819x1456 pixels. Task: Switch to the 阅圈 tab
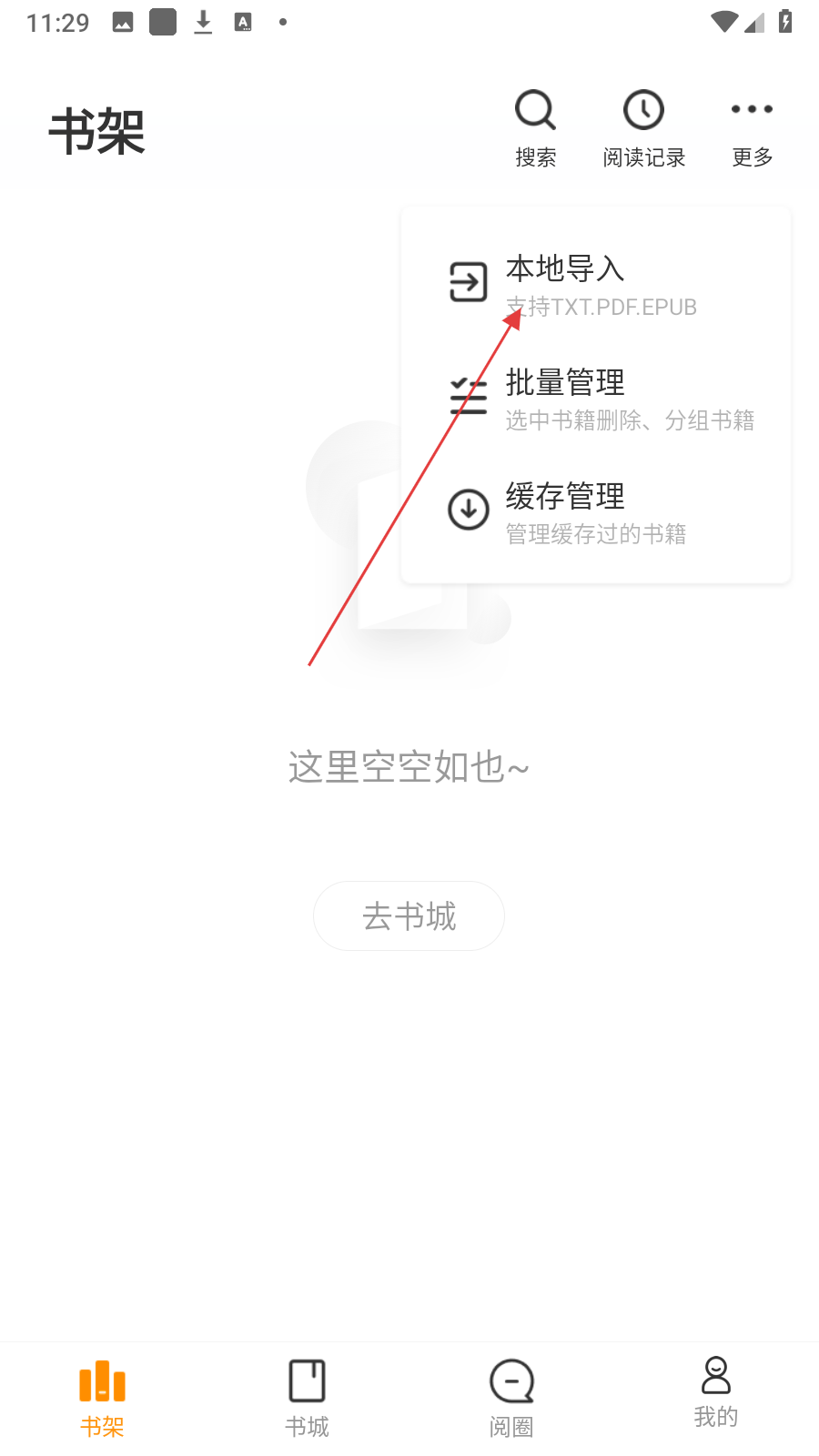(x=511, y=1398)
